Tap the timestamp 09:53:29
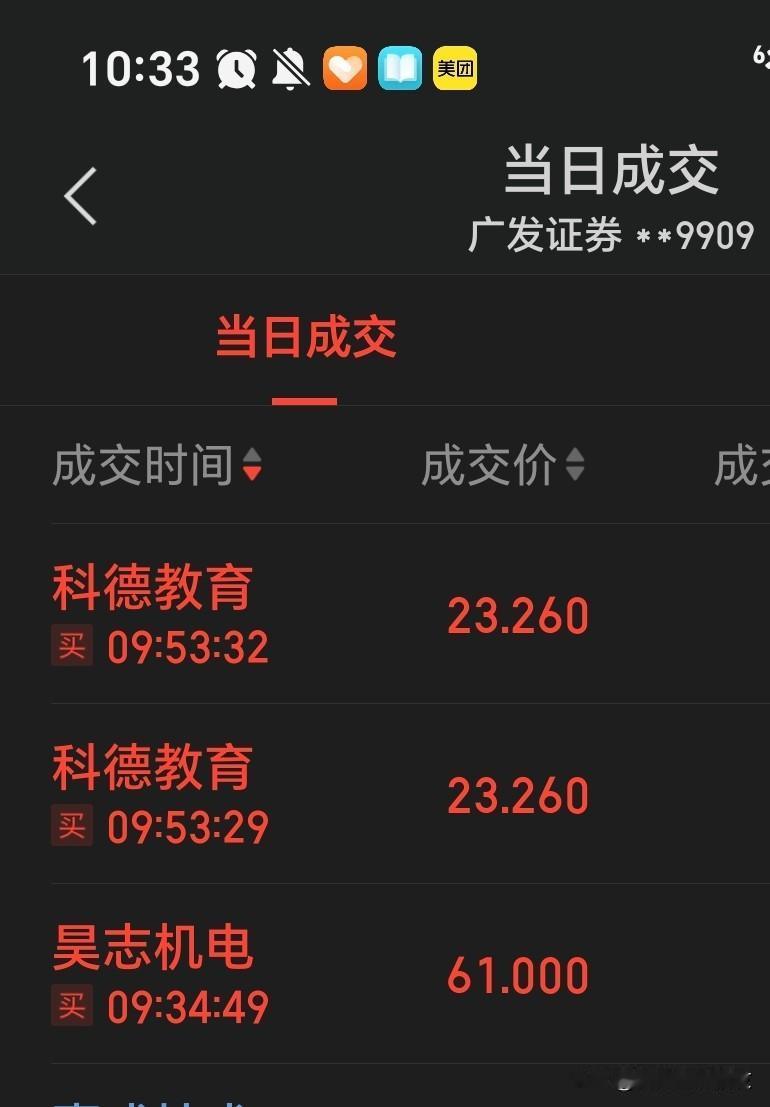This screenshot has height=1107, width=770. (188, 827)
